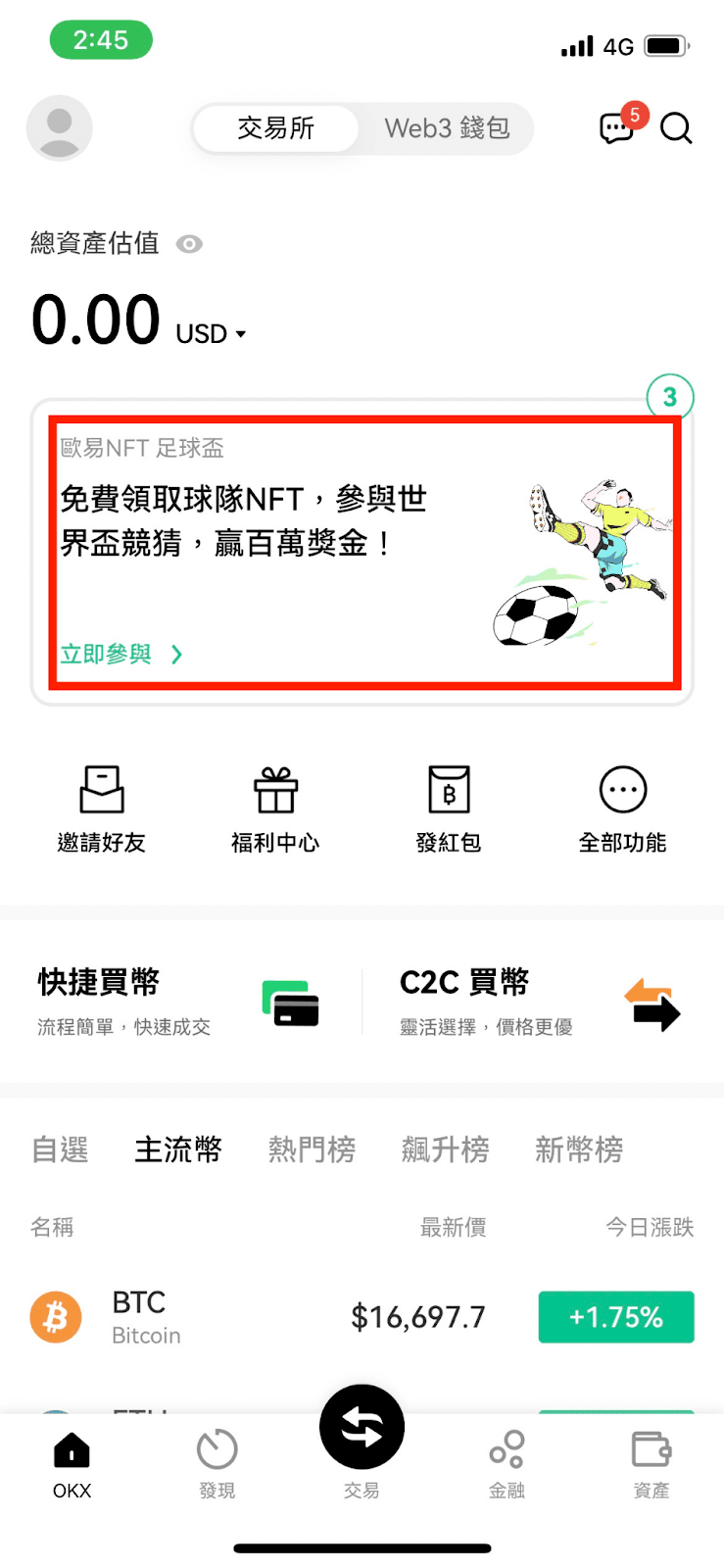Viewport: 724px width, 1568px height.
Task: Open the BTC Bitcoin row
Action: [362, 1317]
